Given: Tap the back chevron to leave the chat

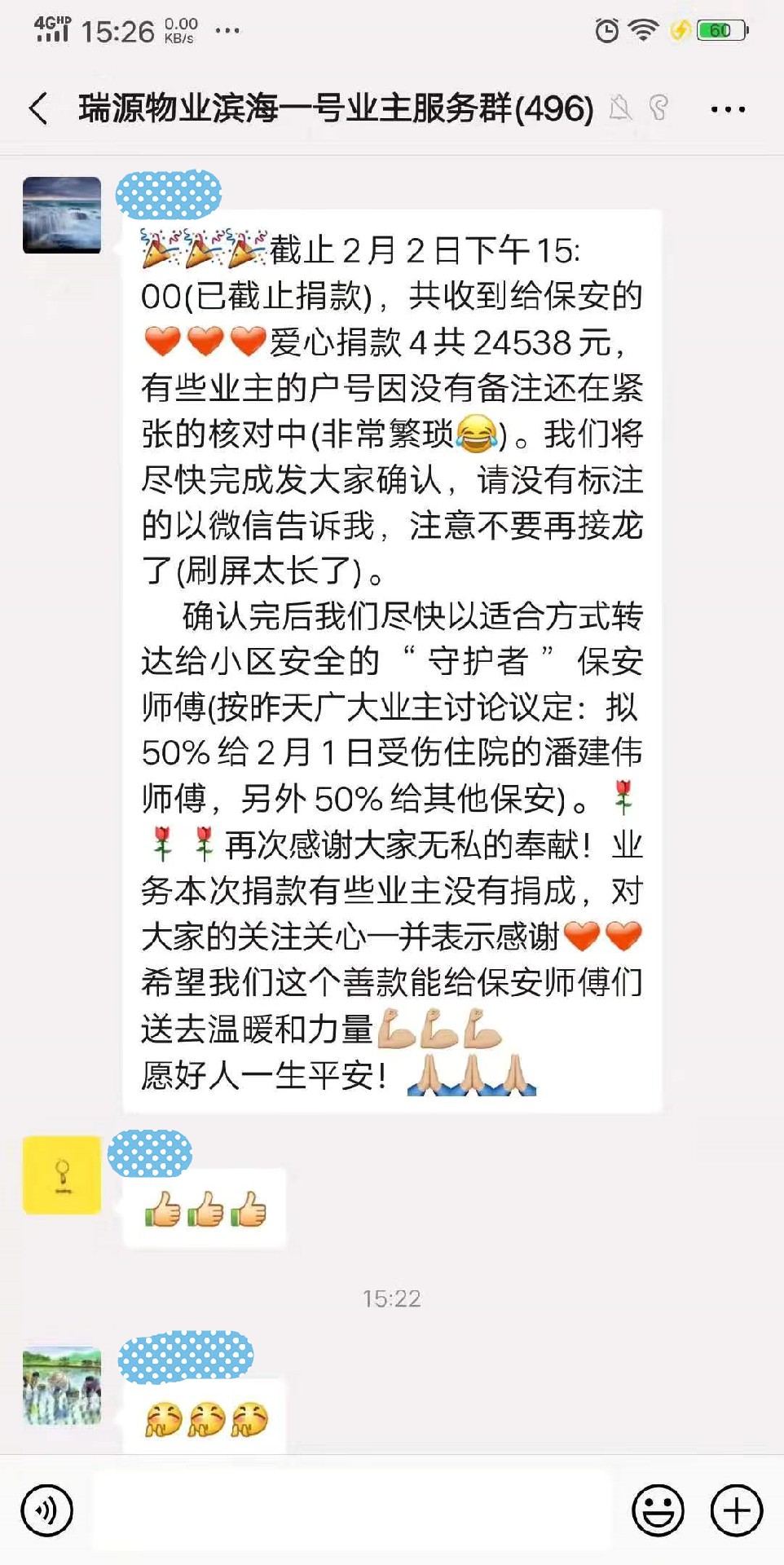Looking at the screenshot, I should [x=37, y=108].
